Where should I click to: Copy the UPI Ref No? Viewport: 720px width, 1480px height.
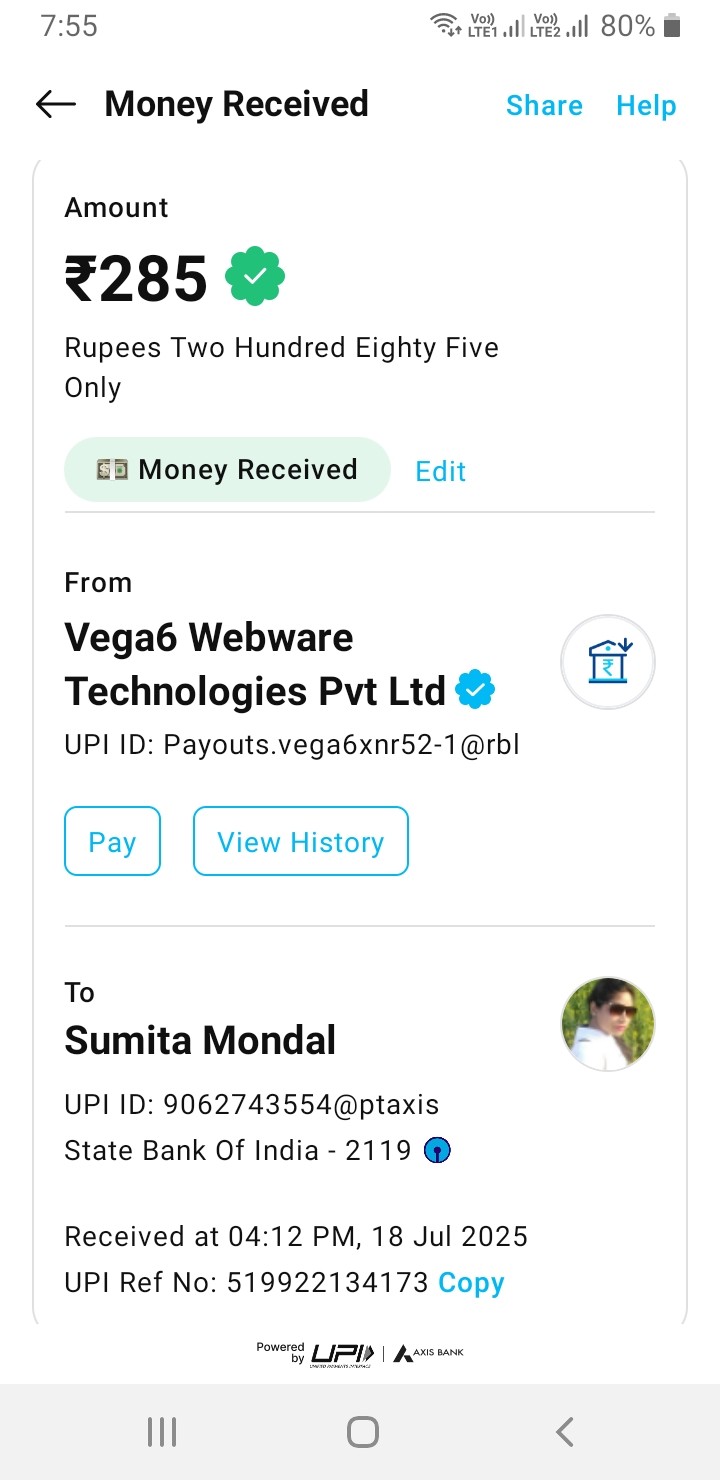point(471,1282)
